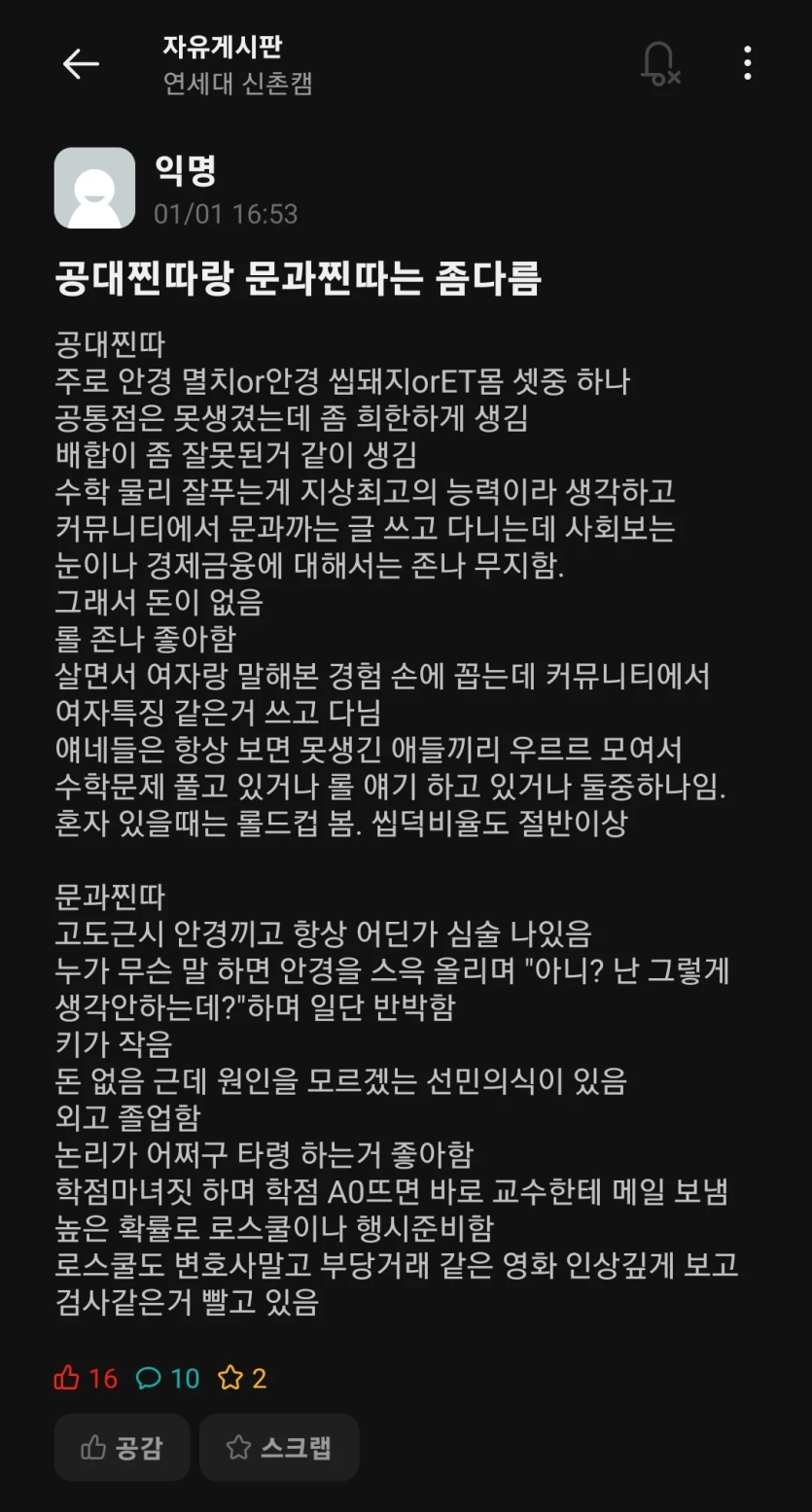812x1512 pixels.
Task: Tap the 스크랩 scrap button
Action: point(279,1447)
